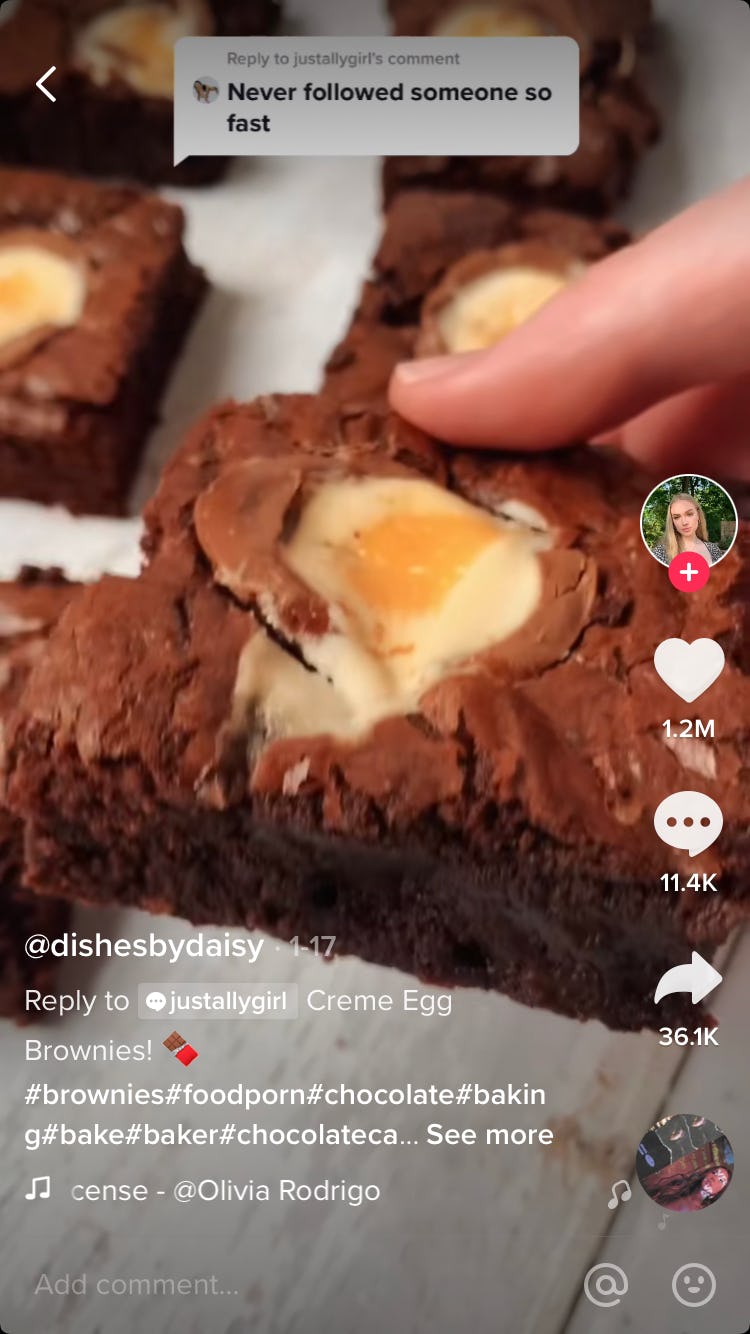750x1334 pixels.
Task: Share this video via the arrow icon
Action: 689,979
